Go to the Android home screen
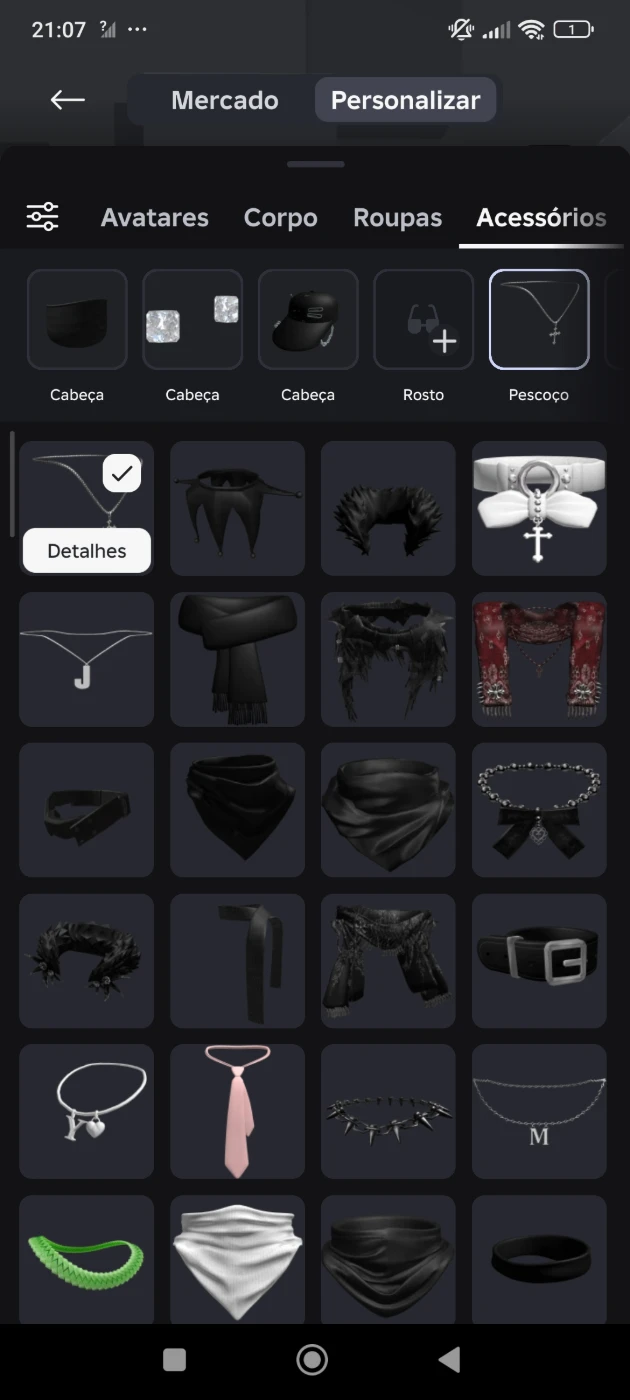630x1400 pixels. pyautogui.click(x=313, y=1359)
